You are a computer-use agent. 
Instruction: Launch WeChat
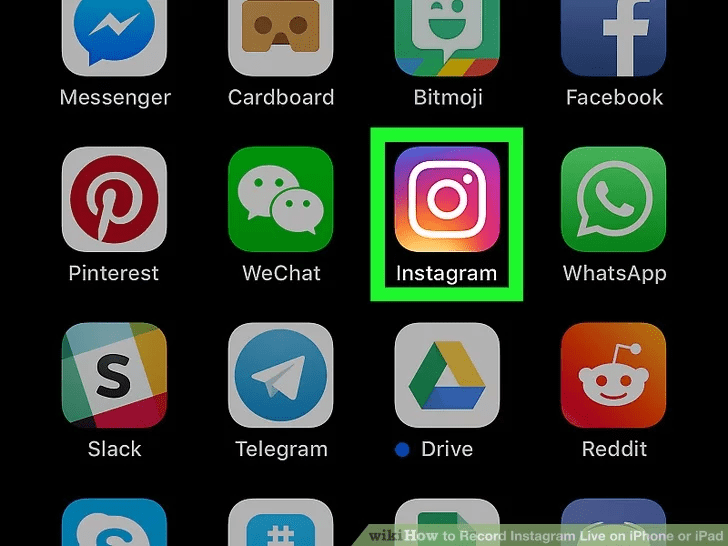click(x=280, y=200)
